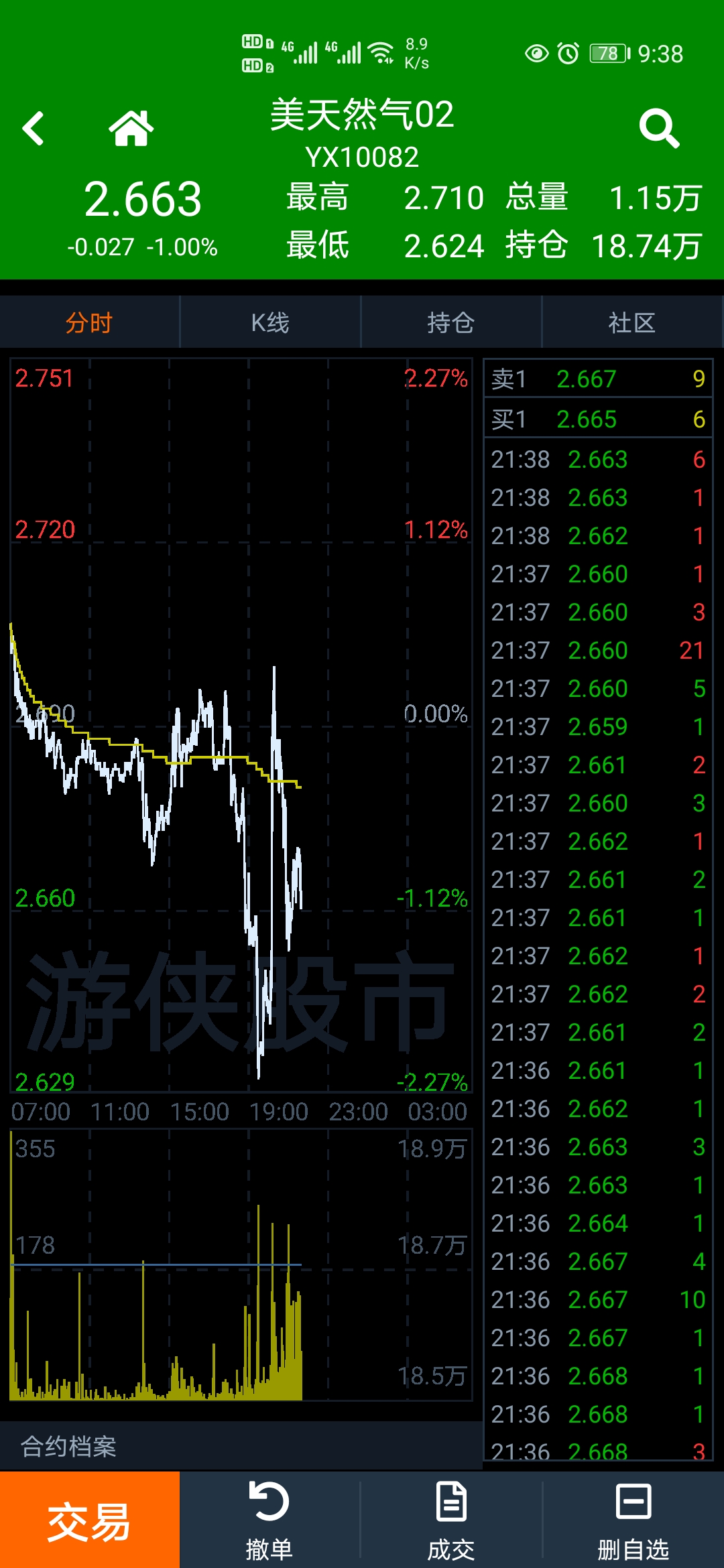Switch to the 分时 tab
This screenshot has width=724, height=1568.
[x=90, y=322]
